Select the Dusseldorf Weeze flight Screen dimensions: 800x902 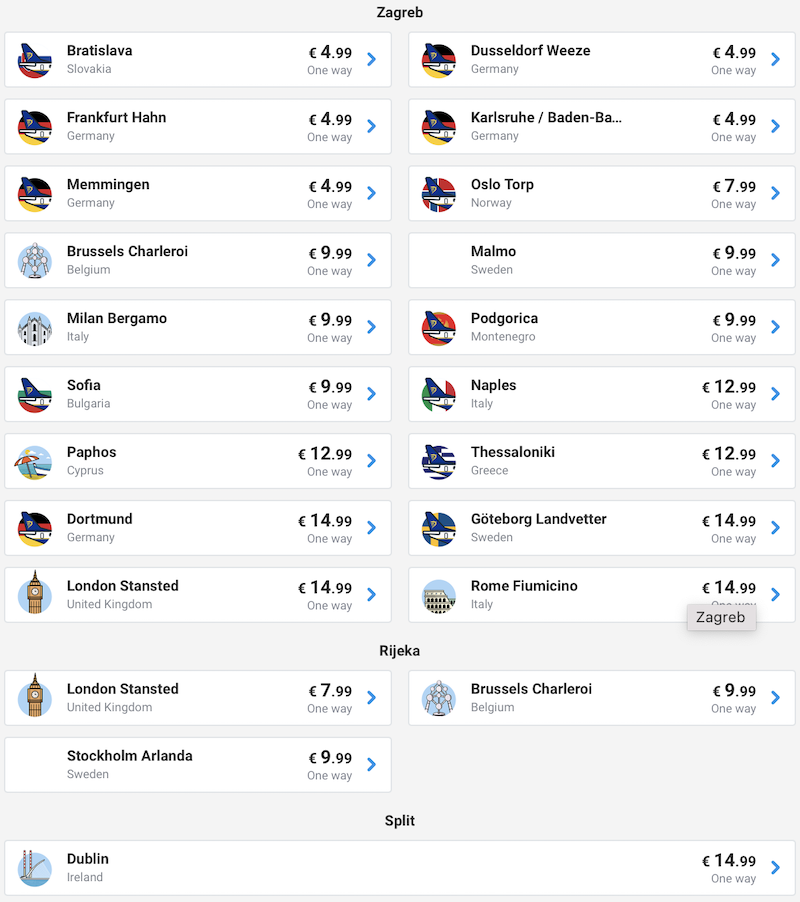pyautogui.click(x=602, y=60)
